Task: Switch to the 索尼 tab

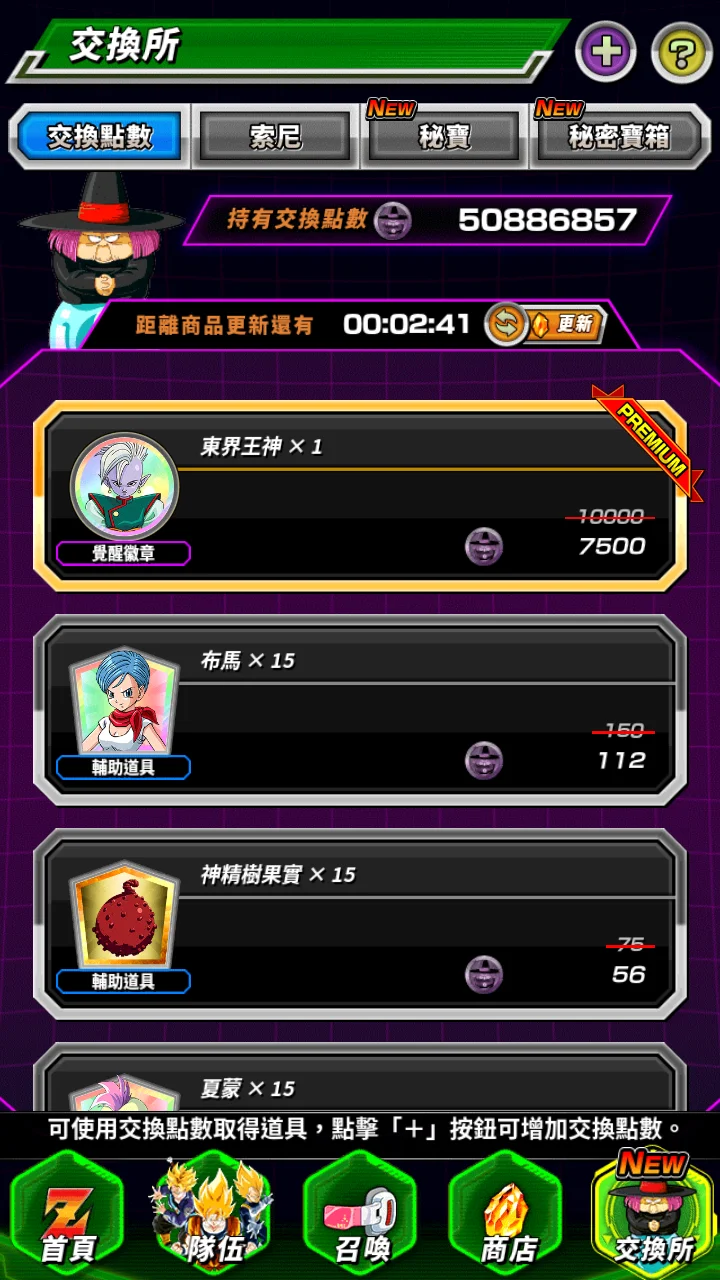Action: coord(275,136)
